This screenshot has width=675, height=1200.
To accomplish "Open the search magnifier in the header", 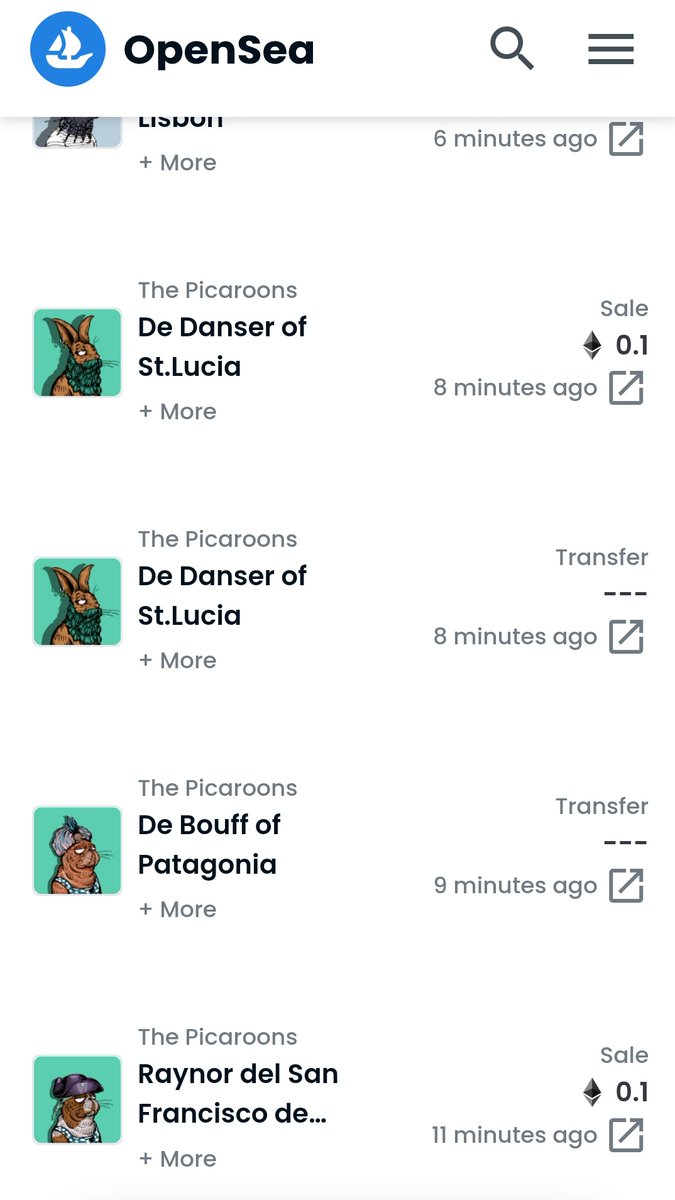I will 512,48.
